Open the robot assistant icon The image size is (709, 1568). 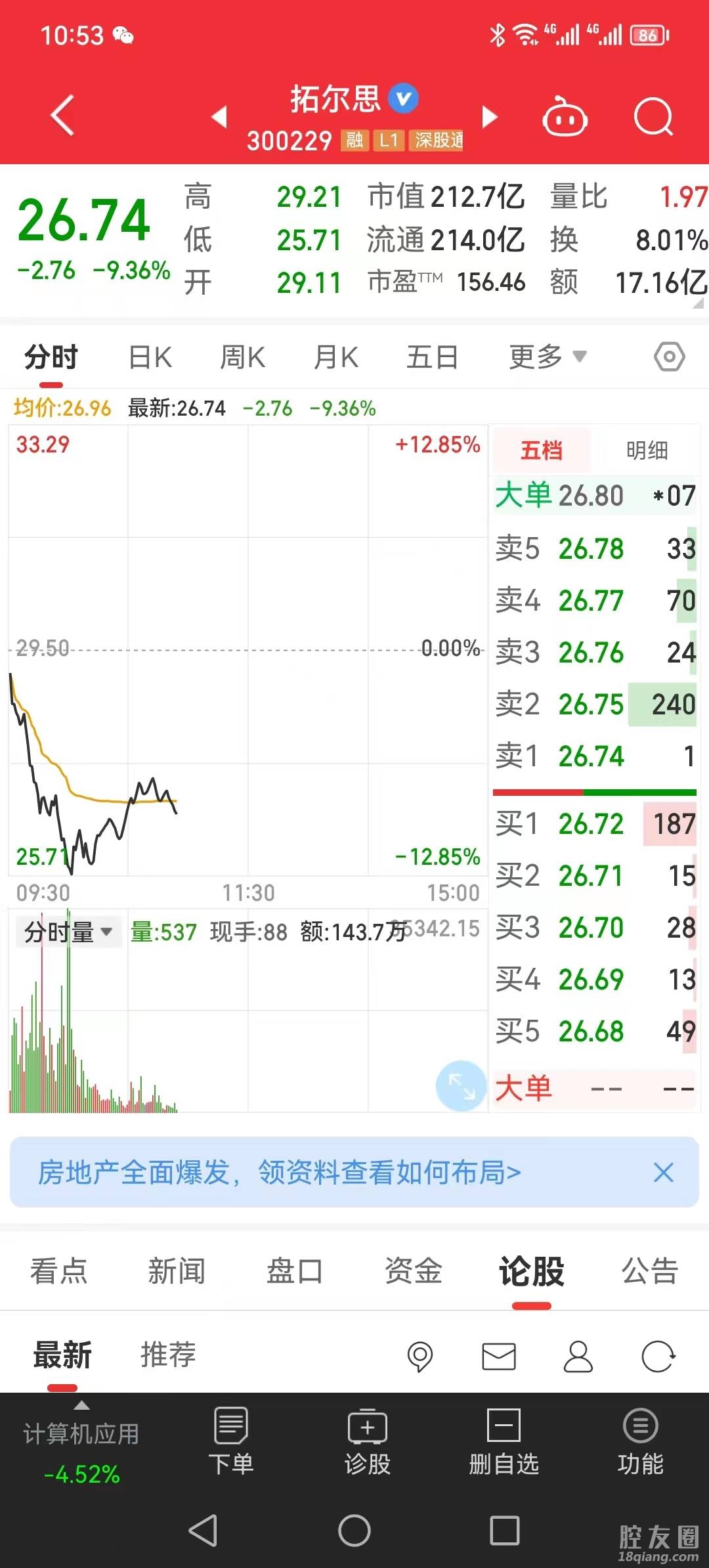point(565,117)
